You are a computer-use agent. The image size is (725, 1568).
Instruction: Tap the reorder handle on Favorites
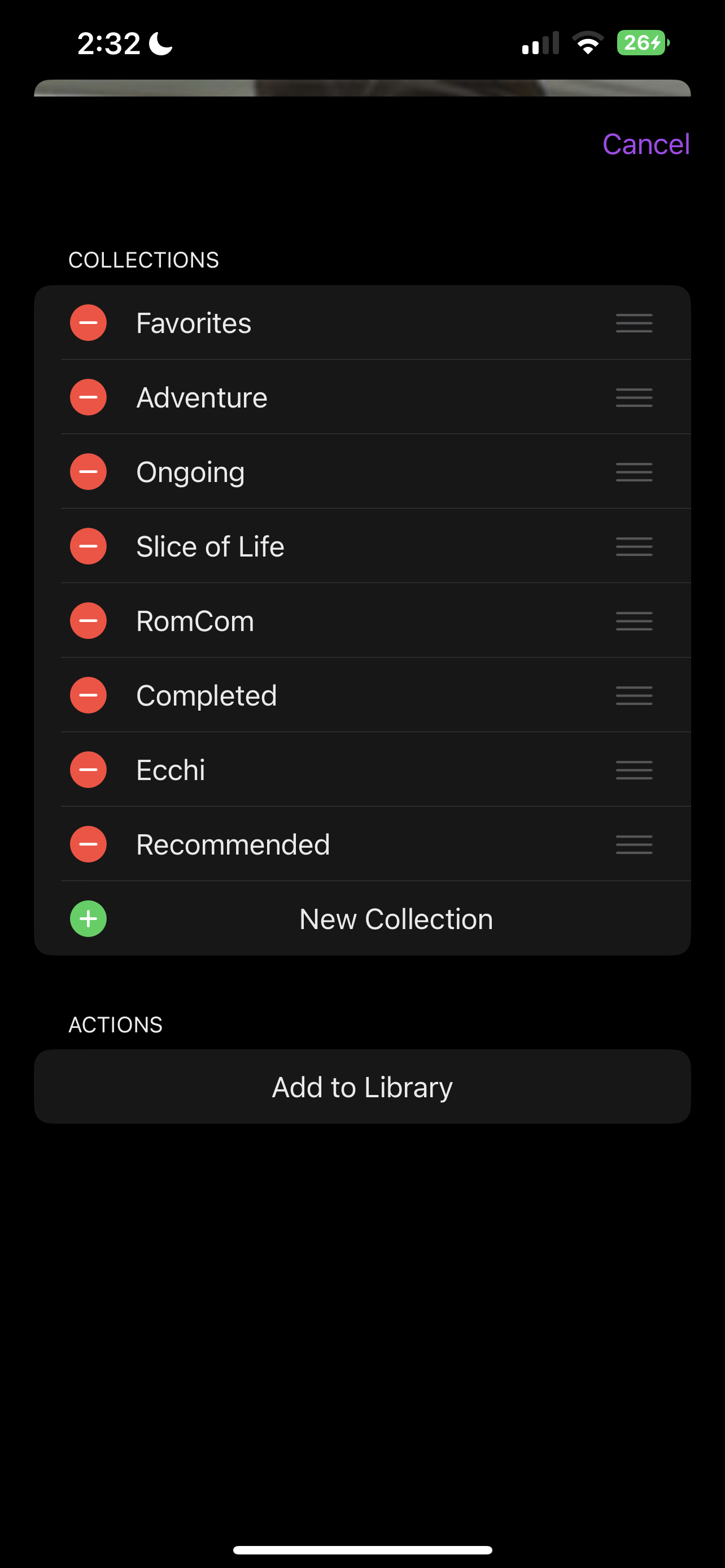coord(634,323)
